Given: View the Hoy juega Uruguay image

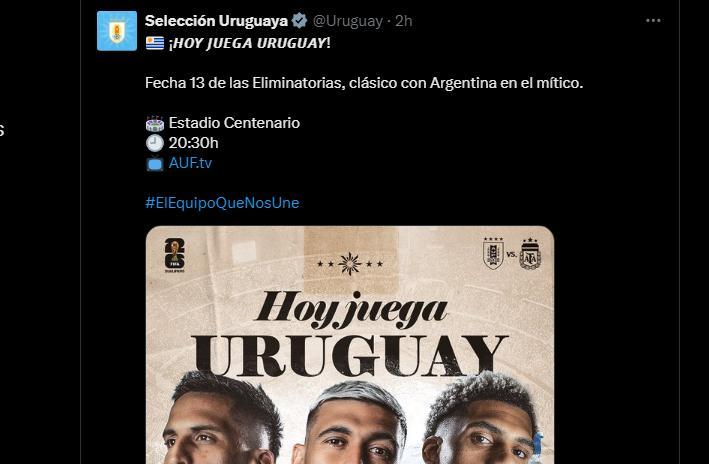Looking at the screenshot, I should coord(349,345).
